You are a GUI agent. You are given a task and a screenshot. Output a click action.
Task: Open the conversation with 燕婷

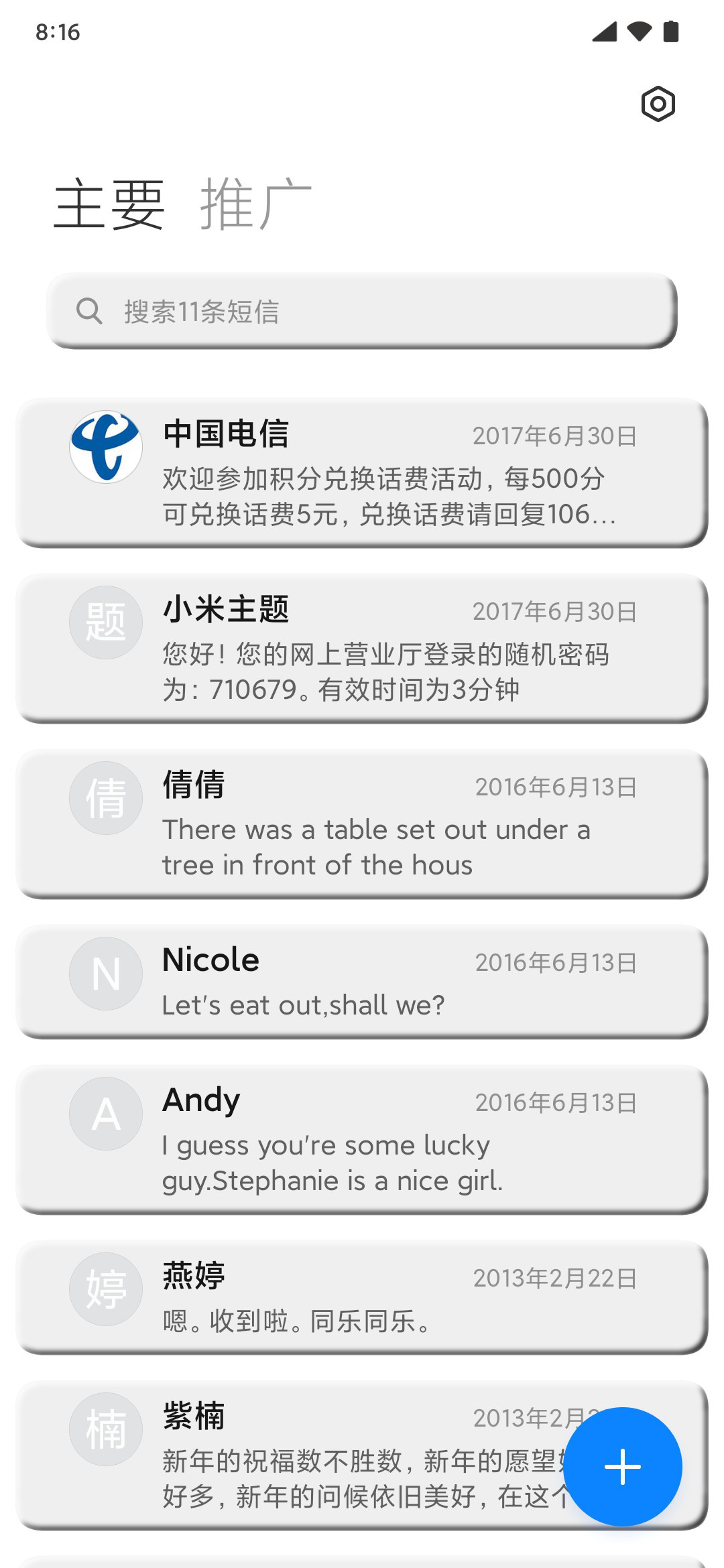[362, 1298]
